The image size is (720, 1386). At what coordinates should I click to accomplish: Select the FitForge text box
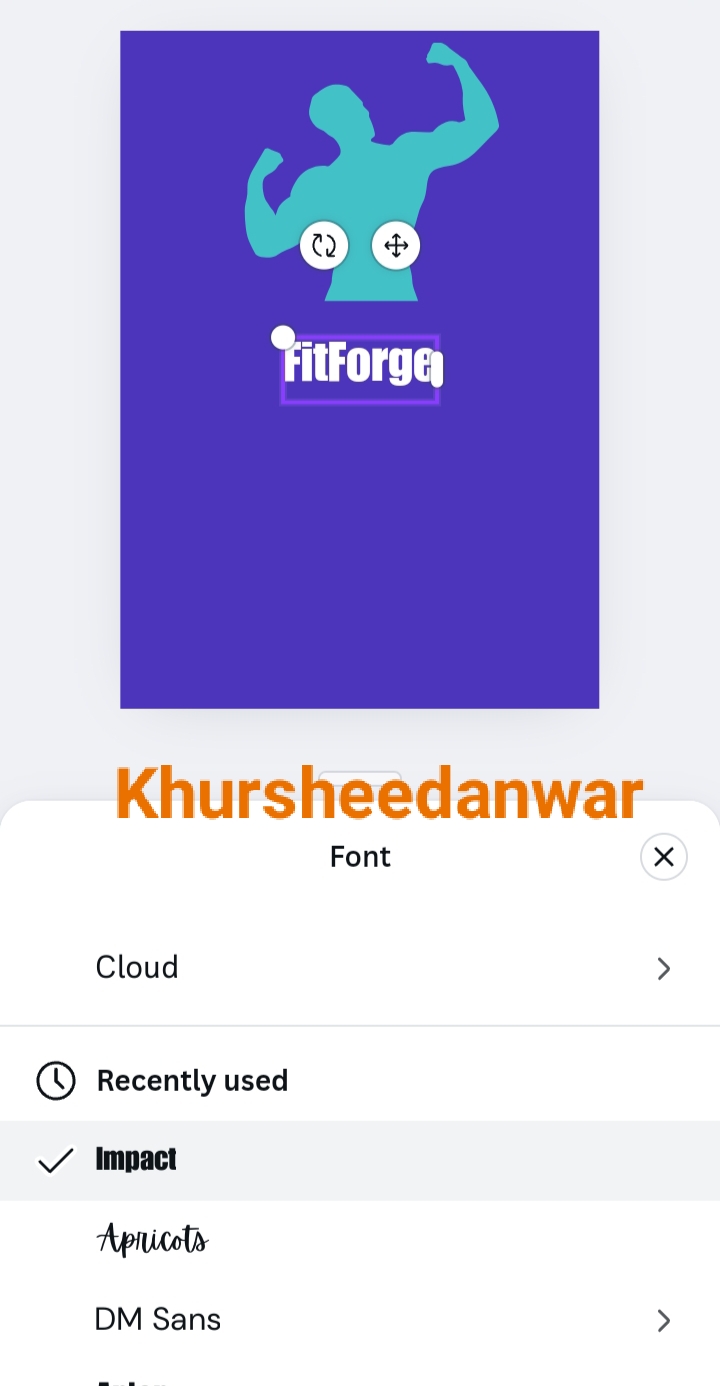click(x=360, y=369)
